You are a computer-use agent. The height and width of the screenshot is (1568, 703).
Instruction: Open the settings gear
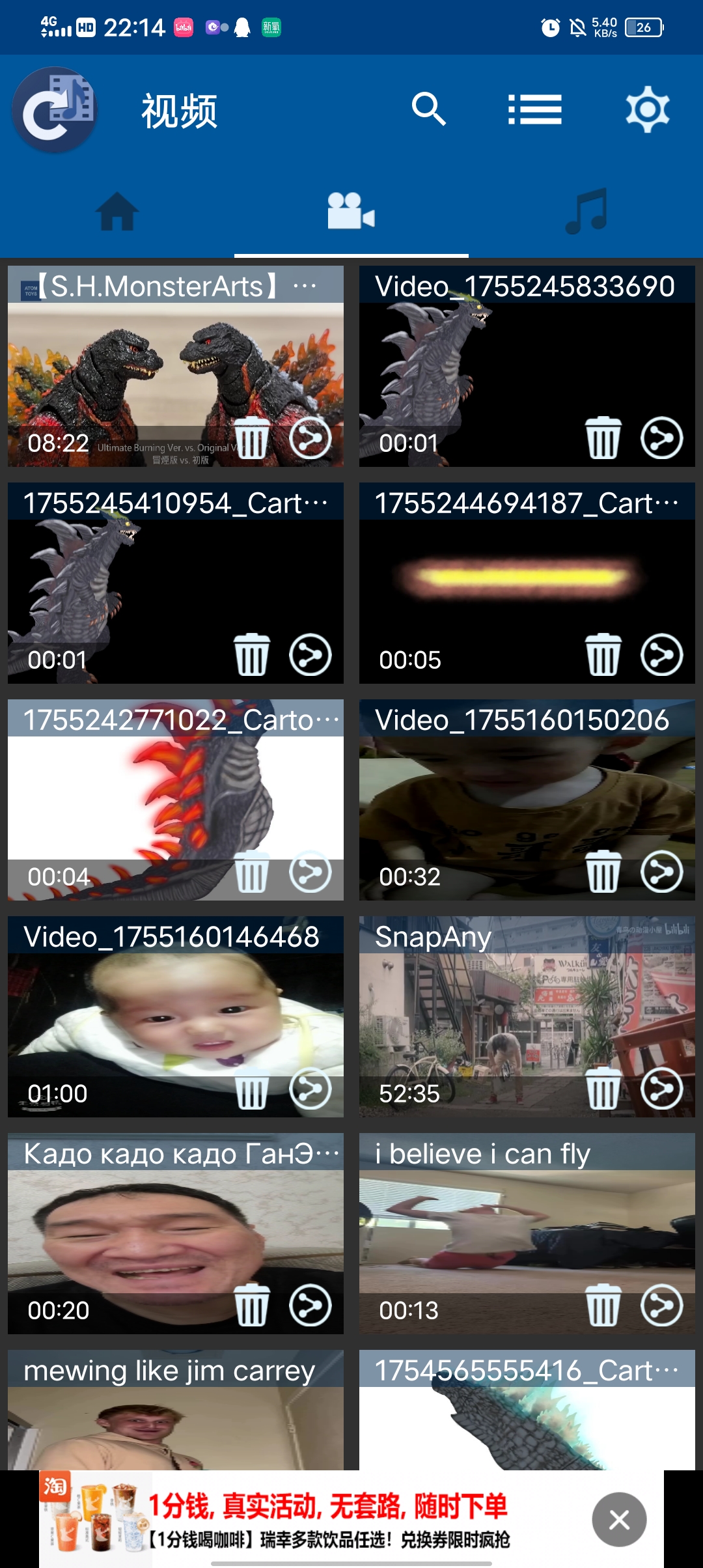[x=647, y=109]
